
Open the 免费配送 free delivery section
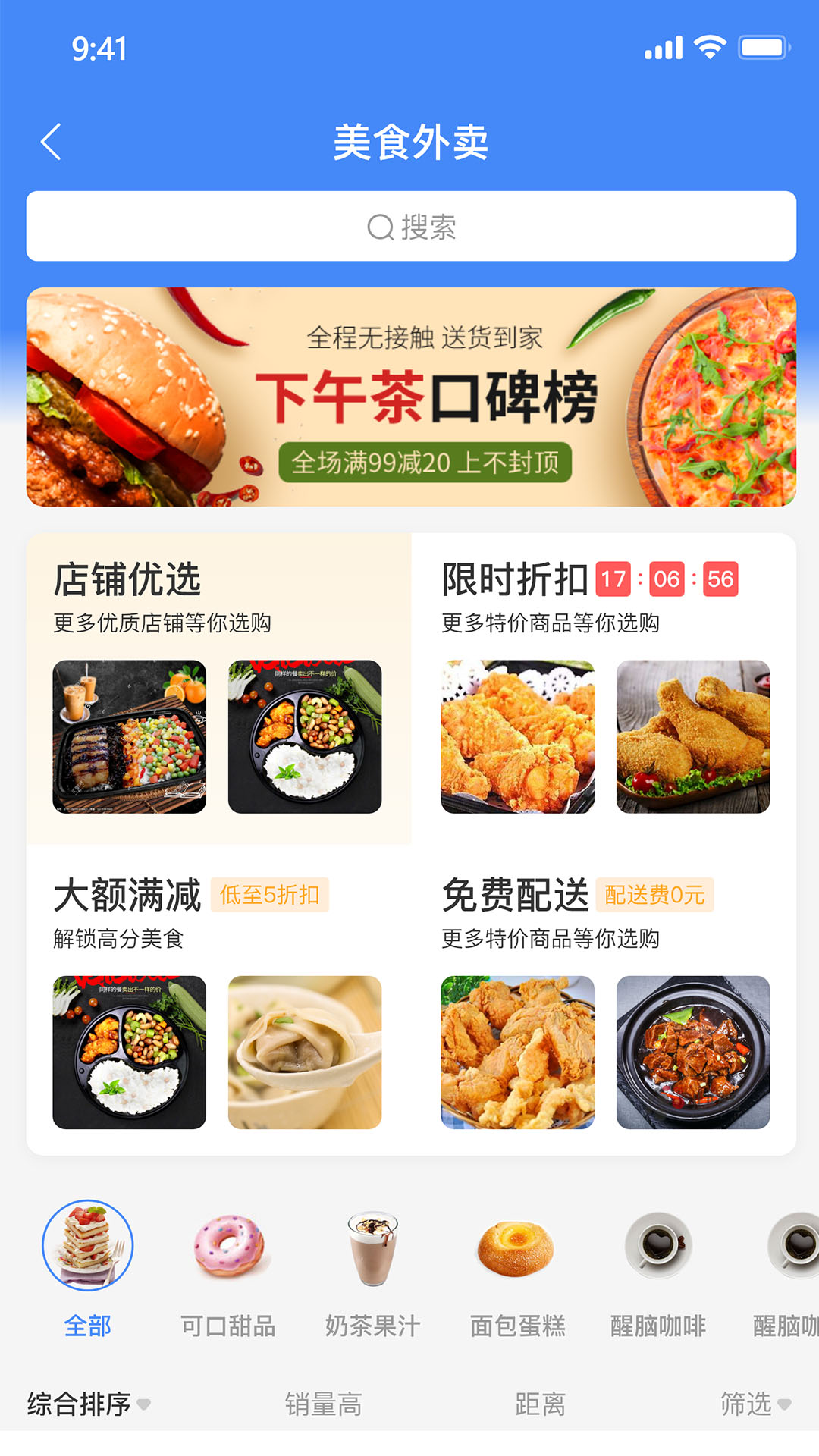604,1000
